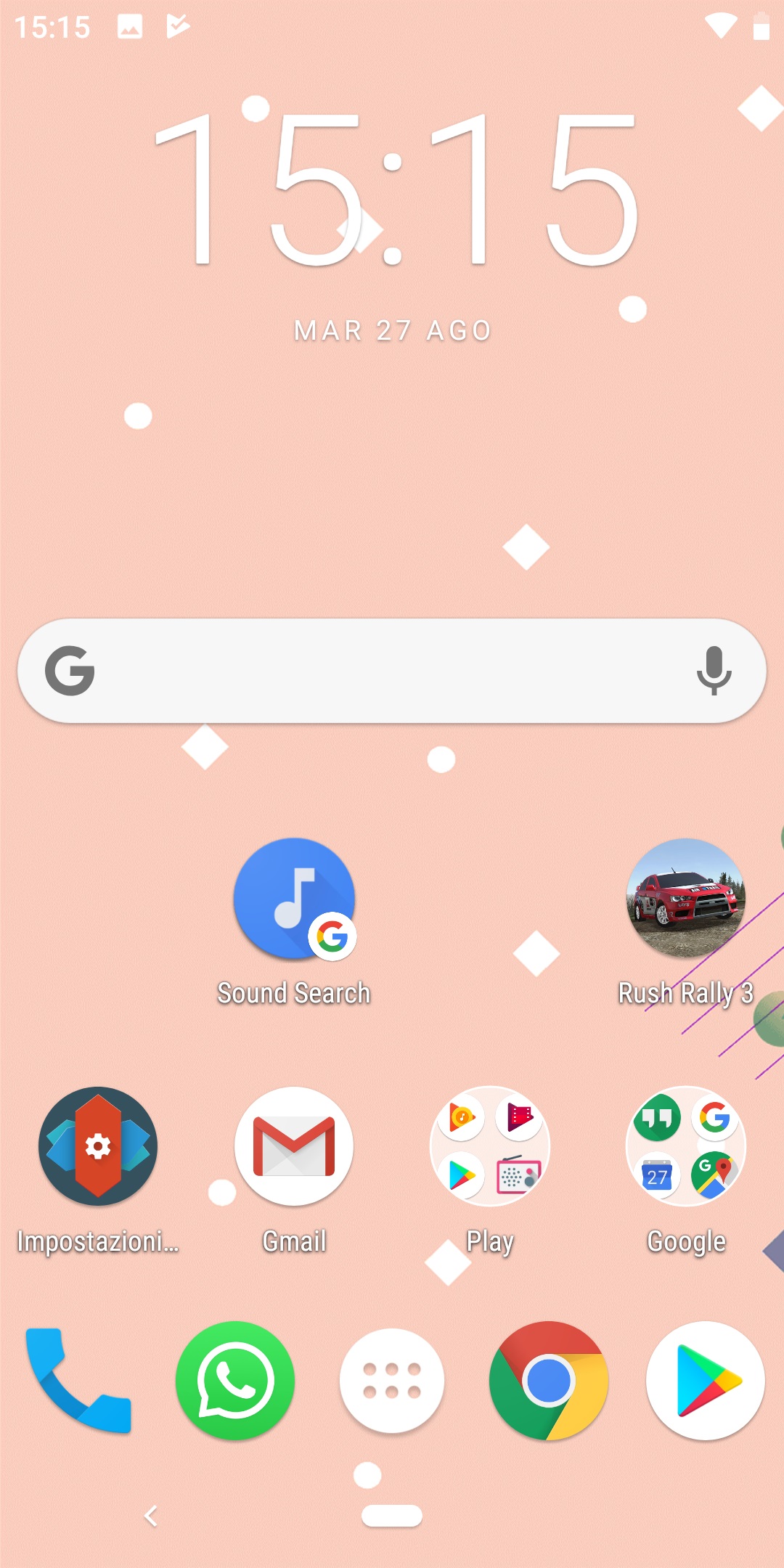The height and width of the screenshot is (1568, 784).
Task: Launch WhatsApp
Action: [235, 1381]
